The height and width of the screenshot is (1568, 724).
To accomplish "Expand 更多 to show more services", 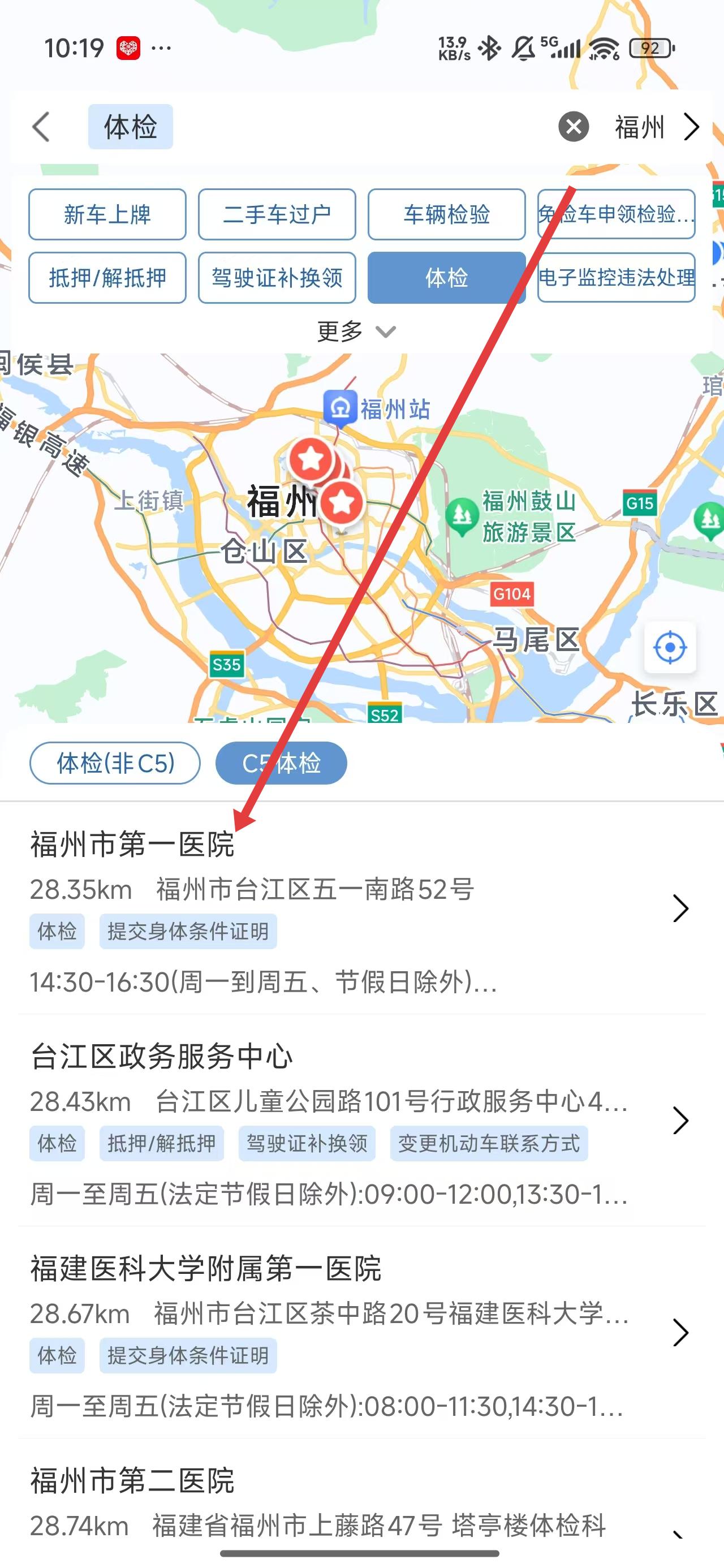I will pos(356,331).
